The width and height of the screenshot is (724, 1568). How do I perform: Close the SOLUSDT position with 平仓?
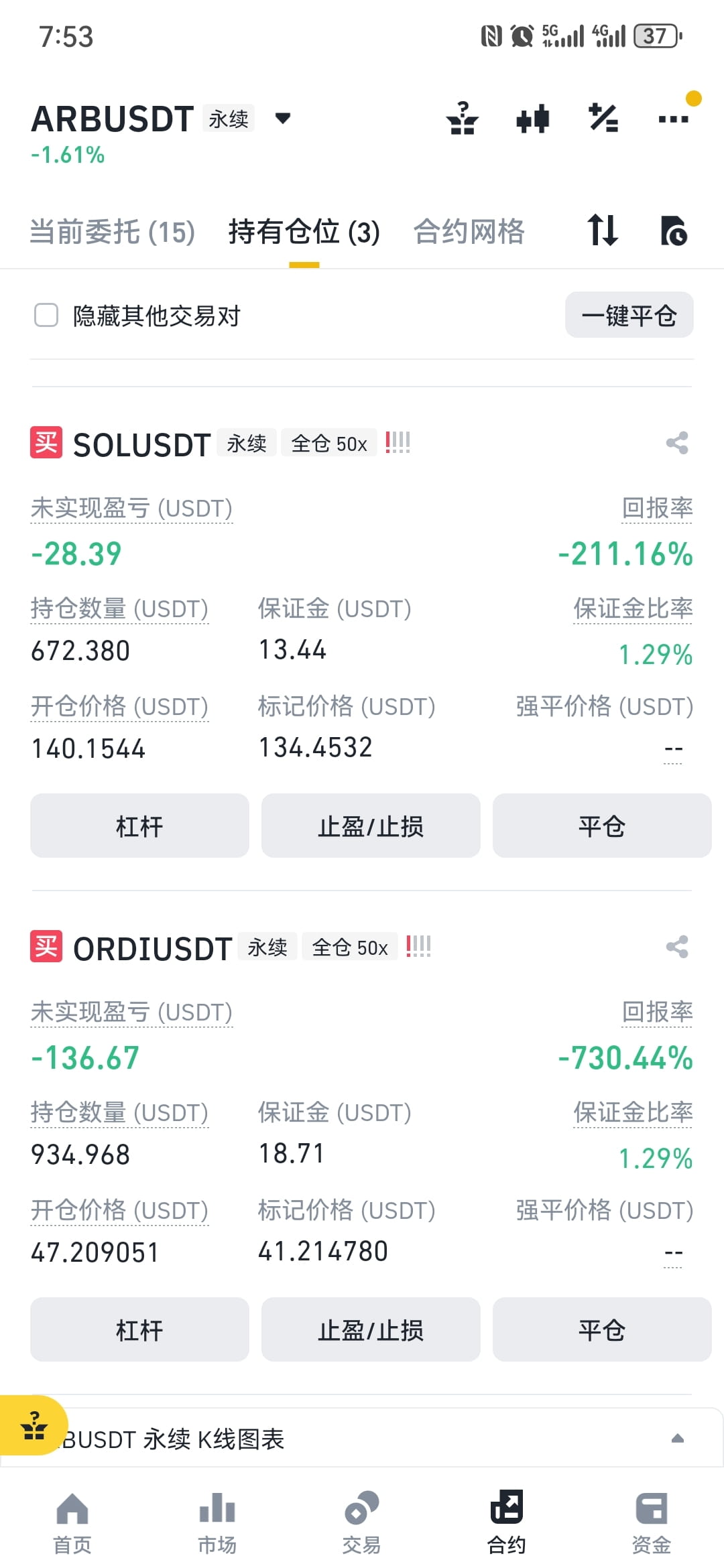tap(601, 826)
